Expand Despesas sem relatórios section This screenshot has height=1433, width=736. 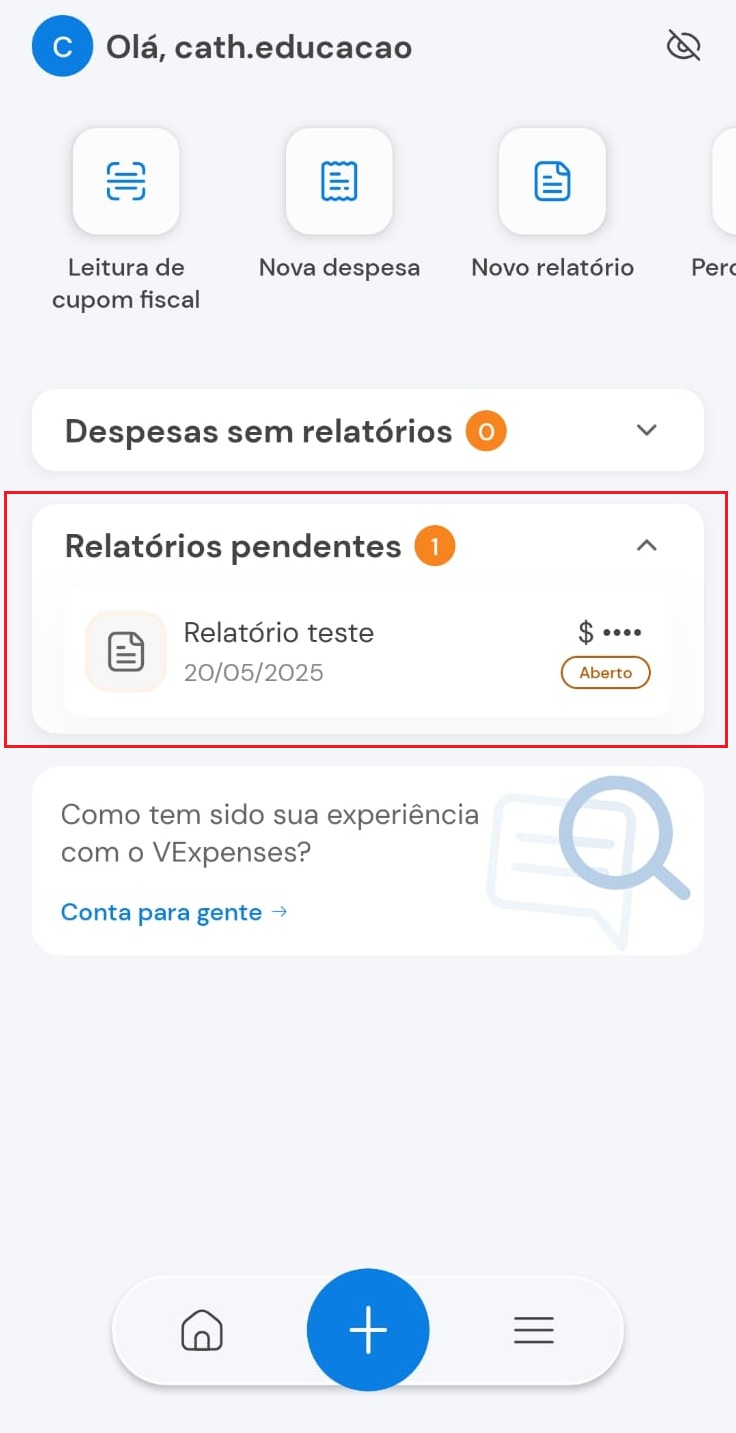pos(647,430)
